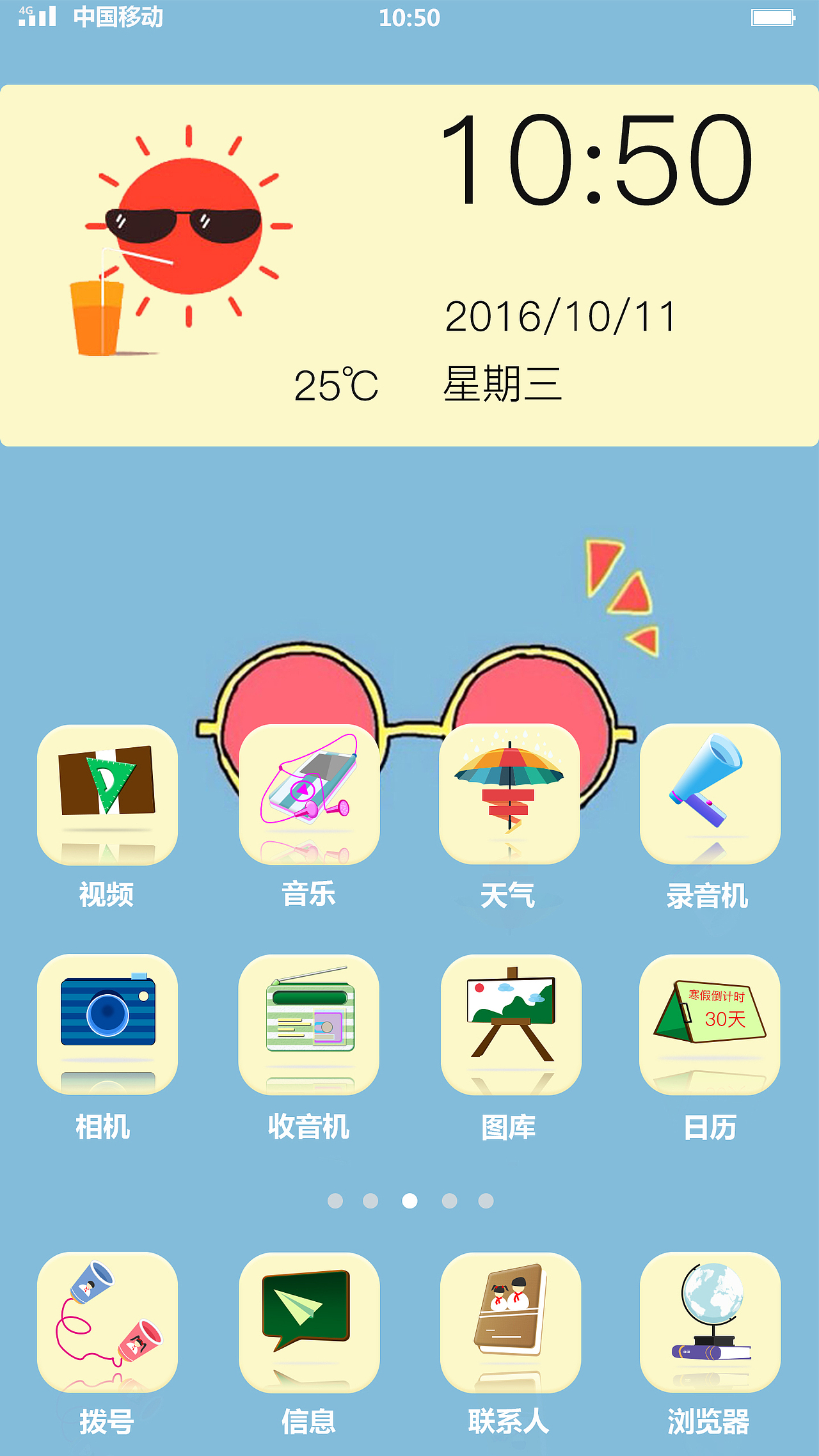819x1456 pixels.
Task: Tap the 中国移动 carrier label
Action: pyautogui.click(x=118, y=17)
